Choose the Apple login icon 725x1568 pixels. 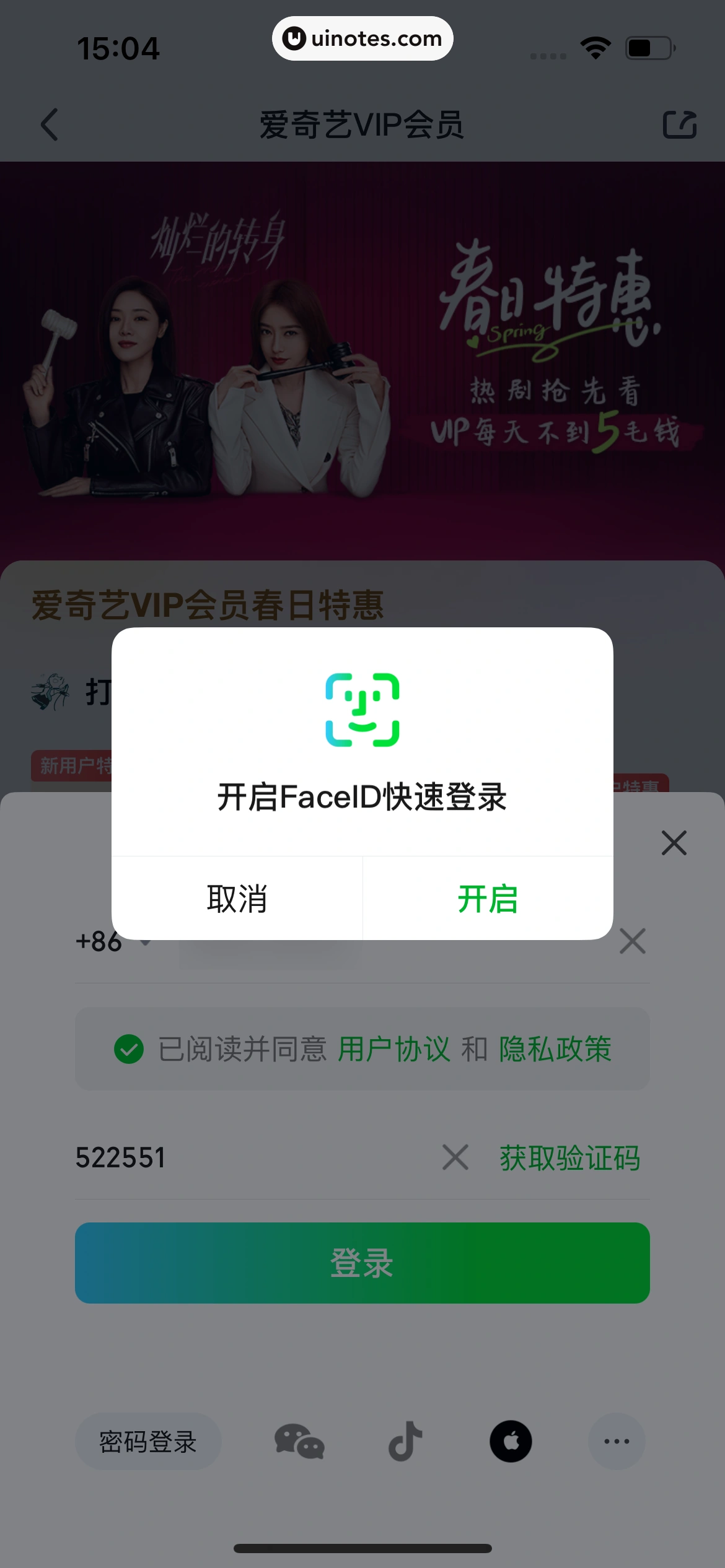coord(511,1440)
